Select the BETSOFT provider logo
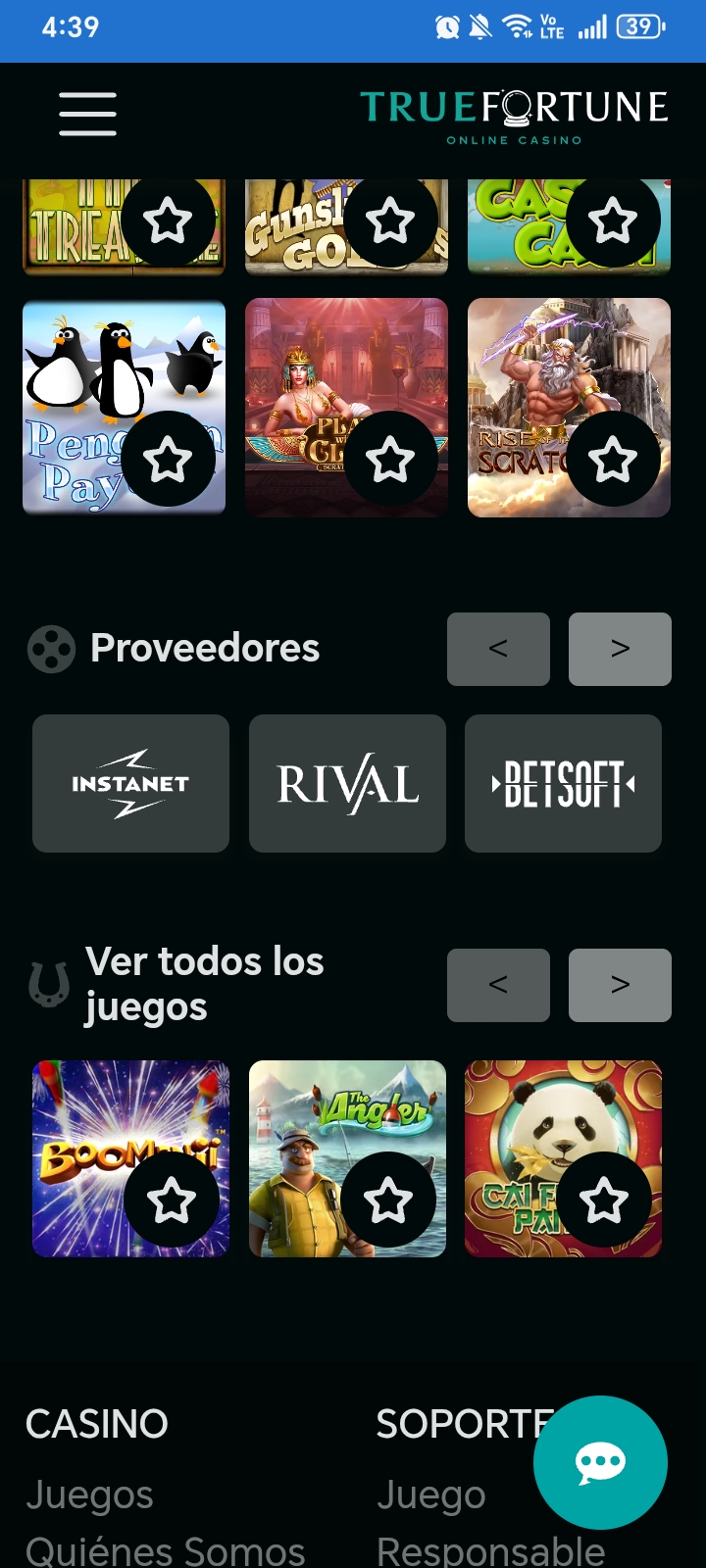Image resolution: width=706 pixels, height=1568 pixels. (562, 783)
